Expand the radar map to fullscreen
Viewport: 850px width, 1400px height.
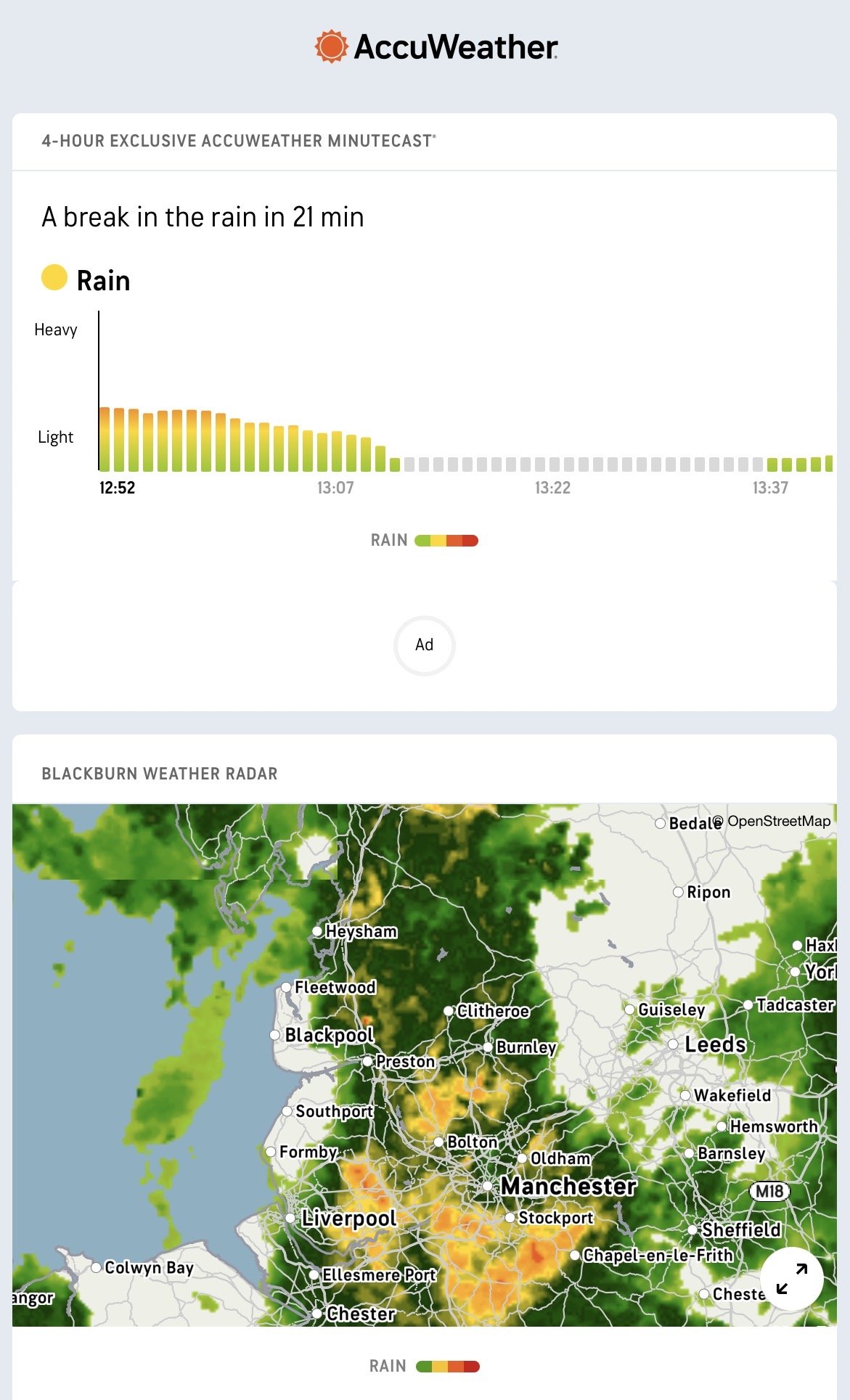click(x=791, y=1279)
